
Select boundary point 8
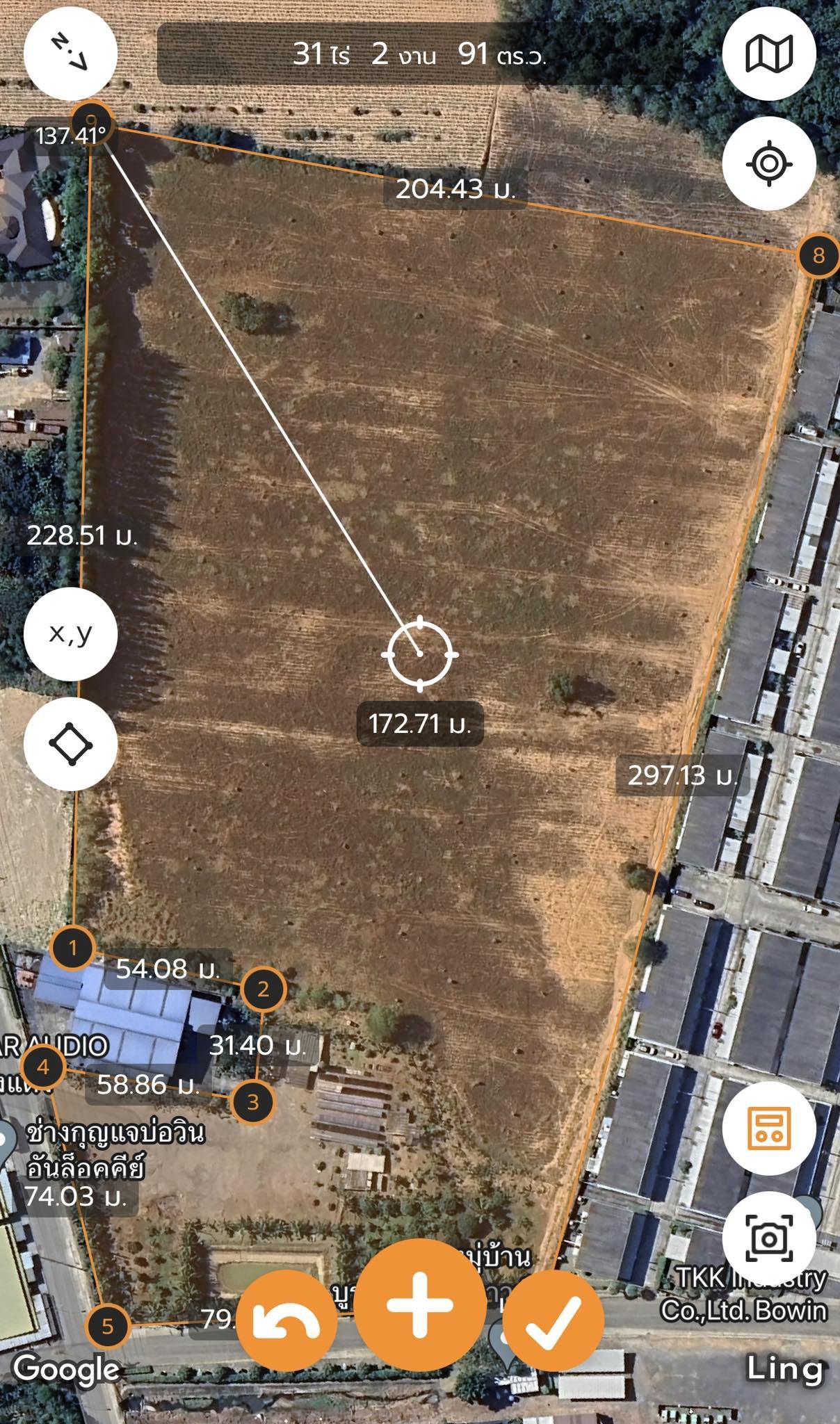point(818,255)
